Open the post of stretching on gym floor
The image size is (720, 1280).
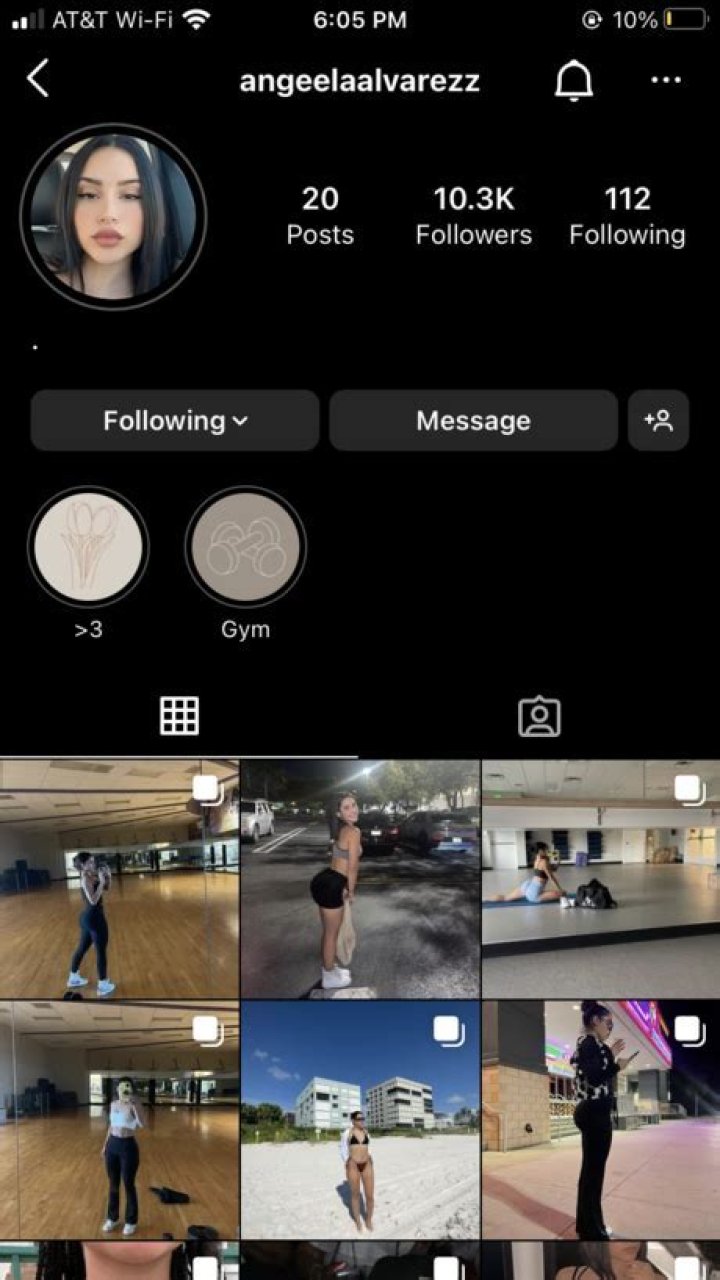(x=600, y=879)
